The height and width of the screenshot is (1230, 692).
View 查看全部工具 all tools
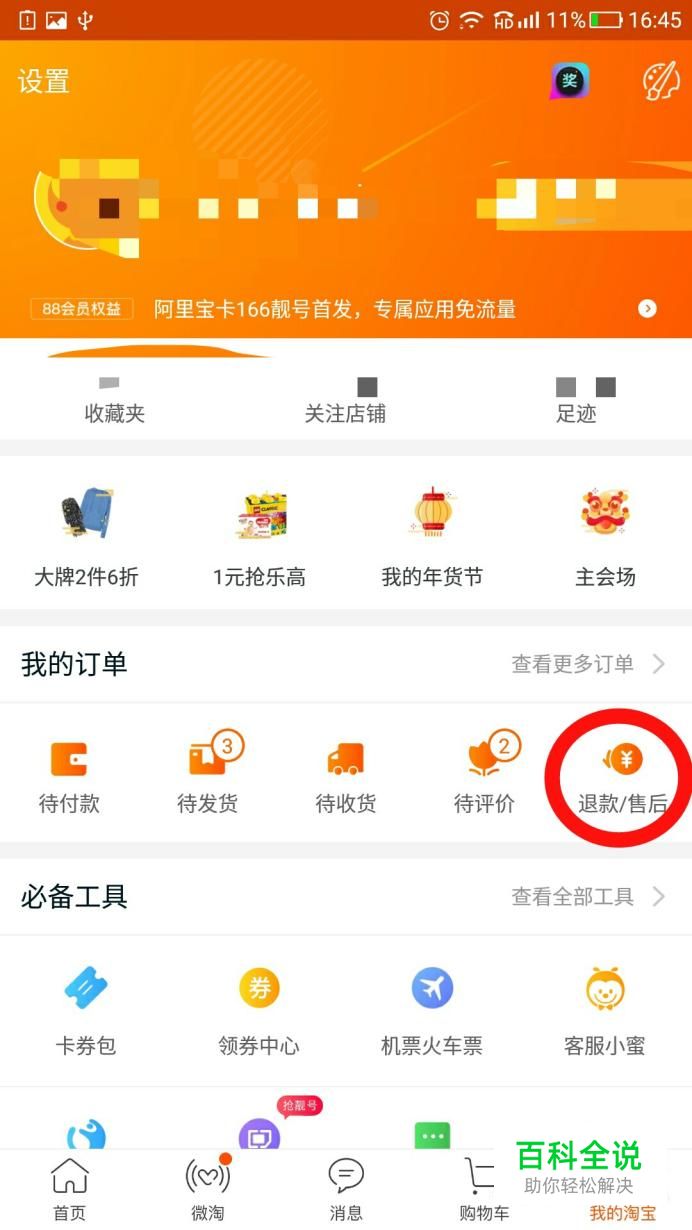tap(587, 897)
